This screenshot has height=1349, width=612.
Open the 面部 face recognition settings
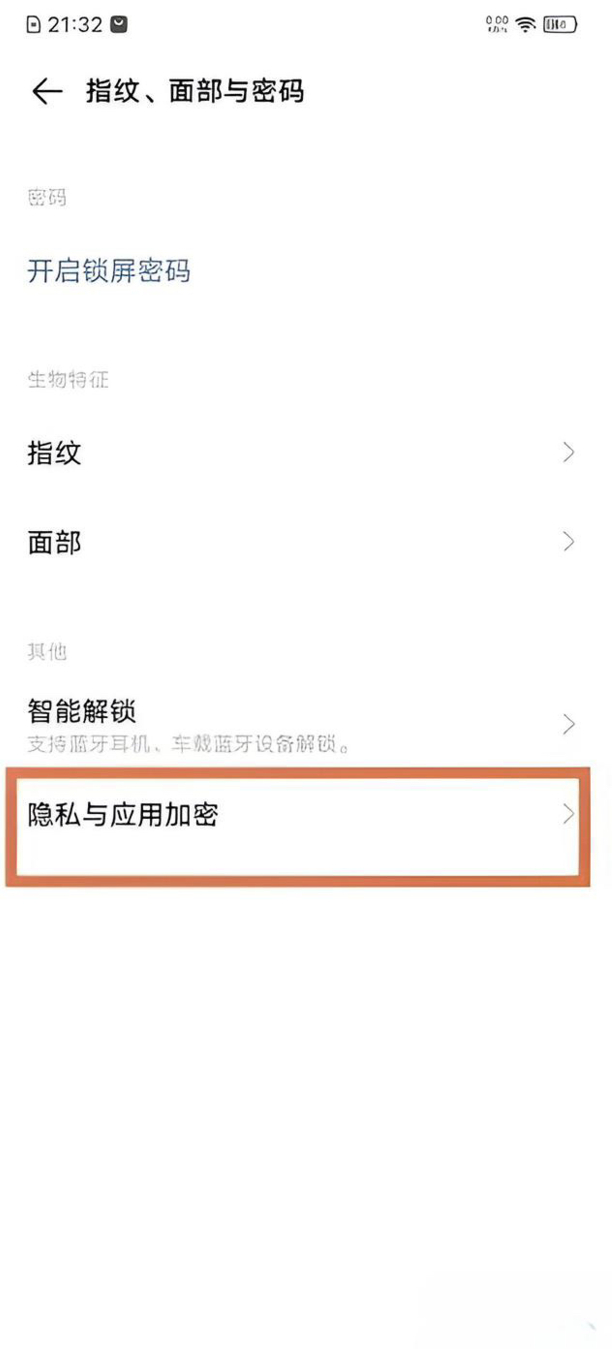pos(300,542)
